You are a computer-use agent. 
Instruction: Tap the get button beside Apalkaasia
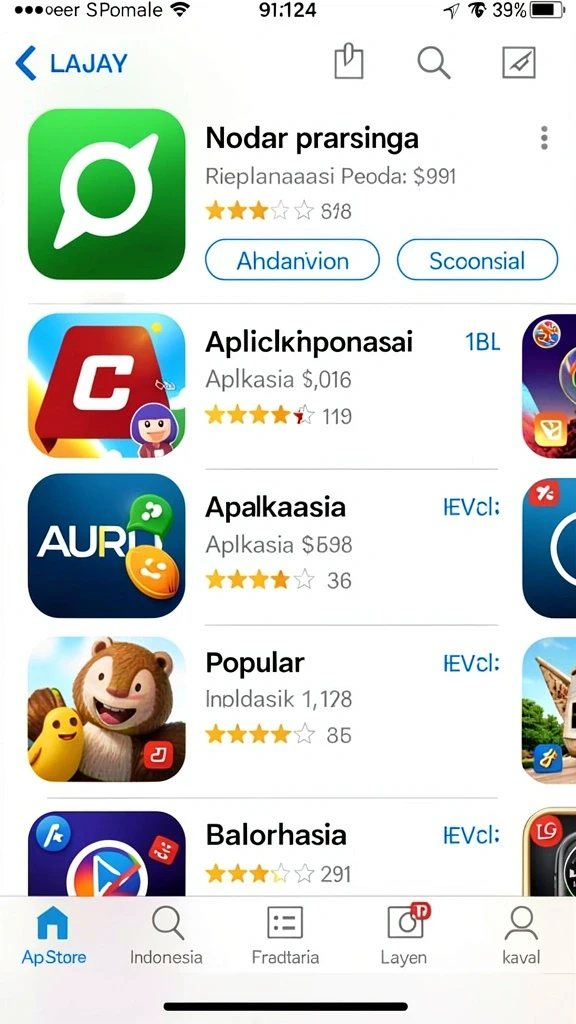click(471, 507)
